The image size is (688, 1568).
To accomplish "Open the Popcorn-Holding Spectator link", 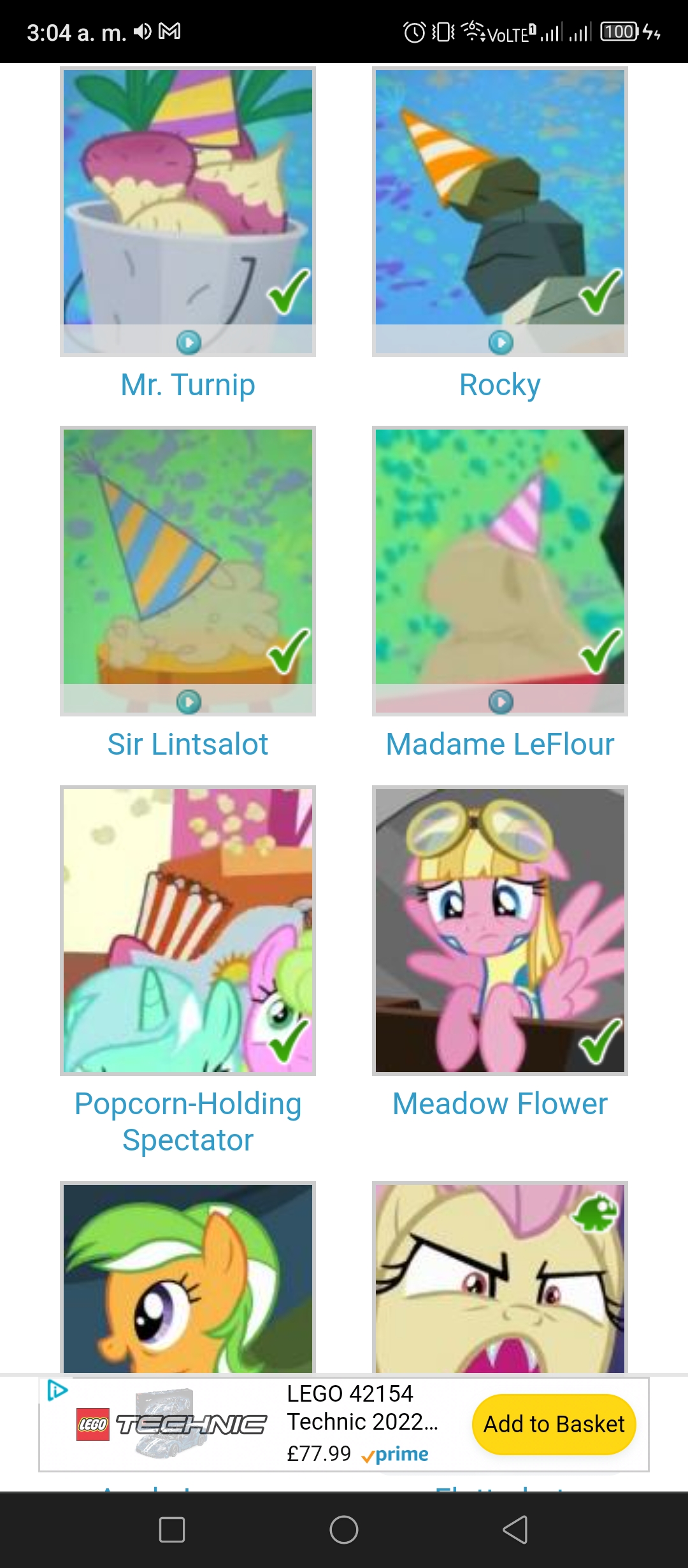I will (188, 1121).
